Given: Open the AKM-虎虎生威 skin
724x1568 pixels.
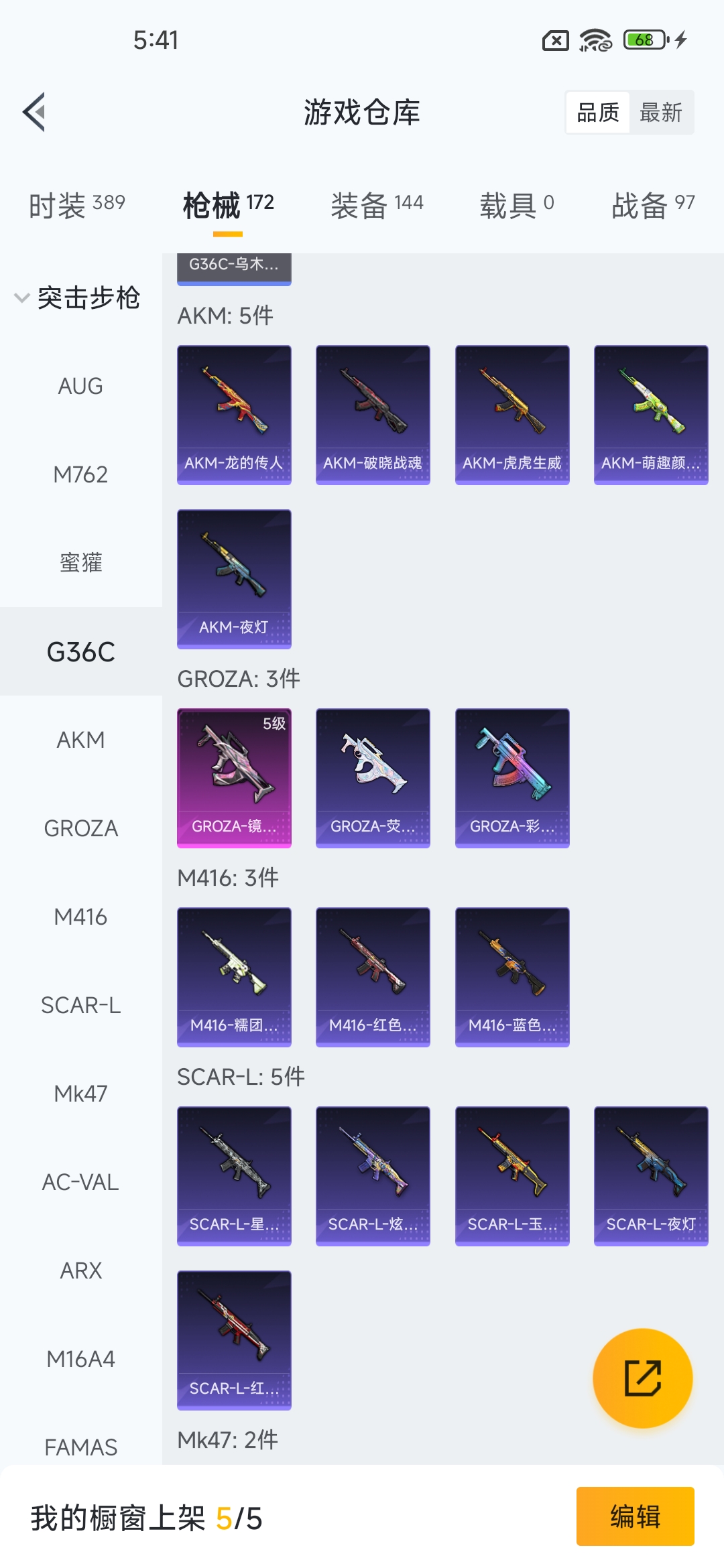Looking at the screenshot, I should [512, 414].
